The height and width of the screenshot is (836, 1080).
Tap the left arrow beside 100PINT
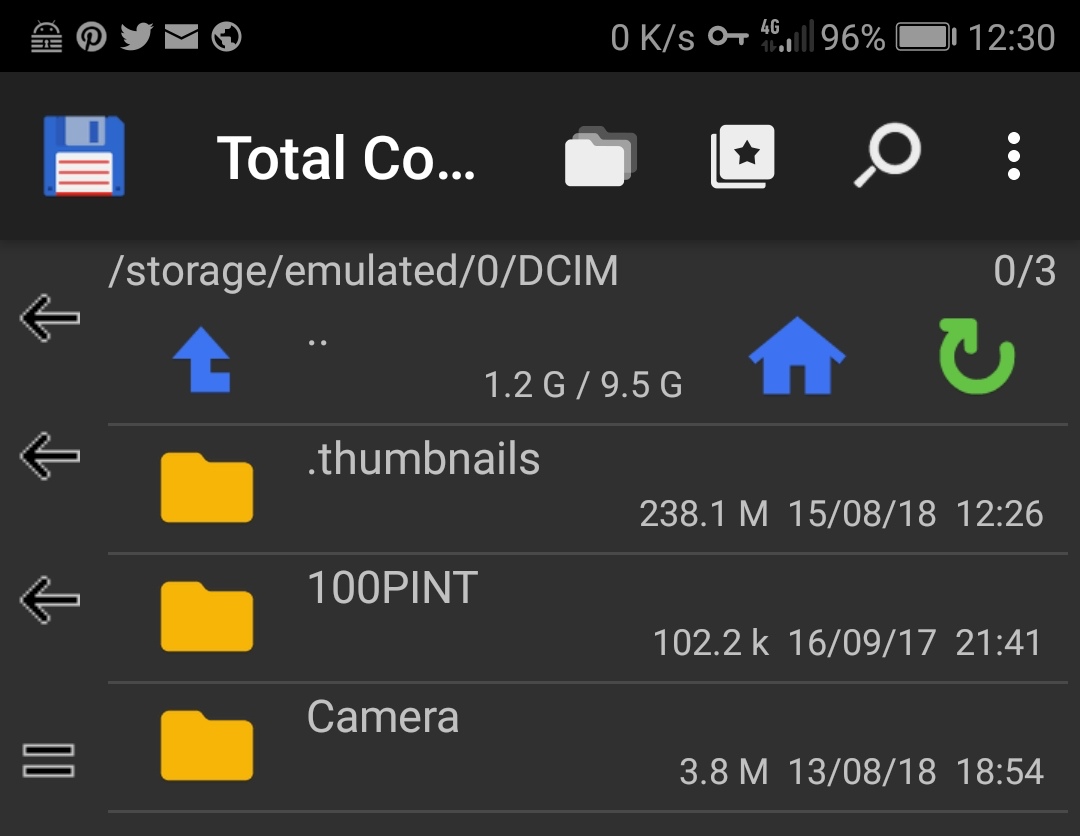click(50, 599)
